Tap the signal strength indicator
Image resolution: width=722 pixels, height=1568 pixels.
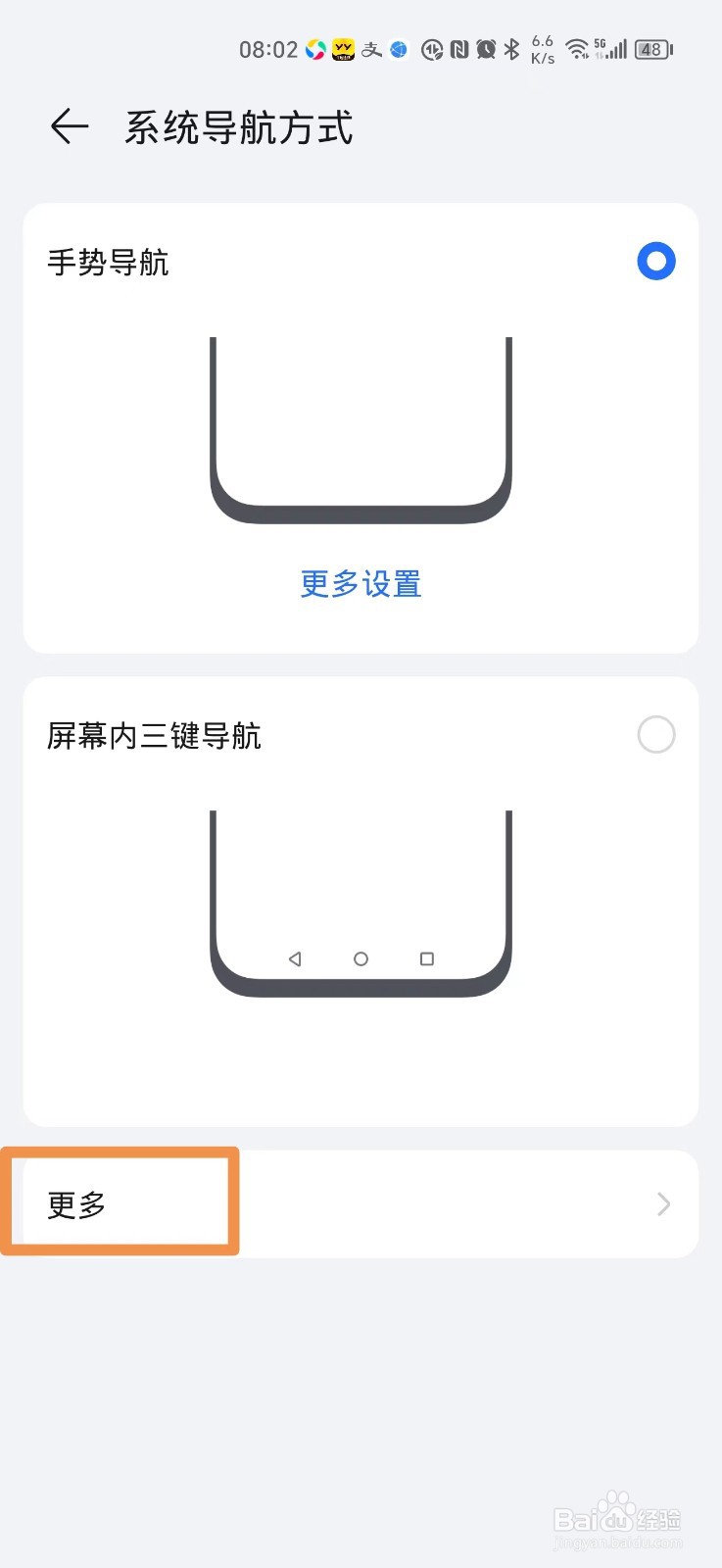click(x=618, y=49)
